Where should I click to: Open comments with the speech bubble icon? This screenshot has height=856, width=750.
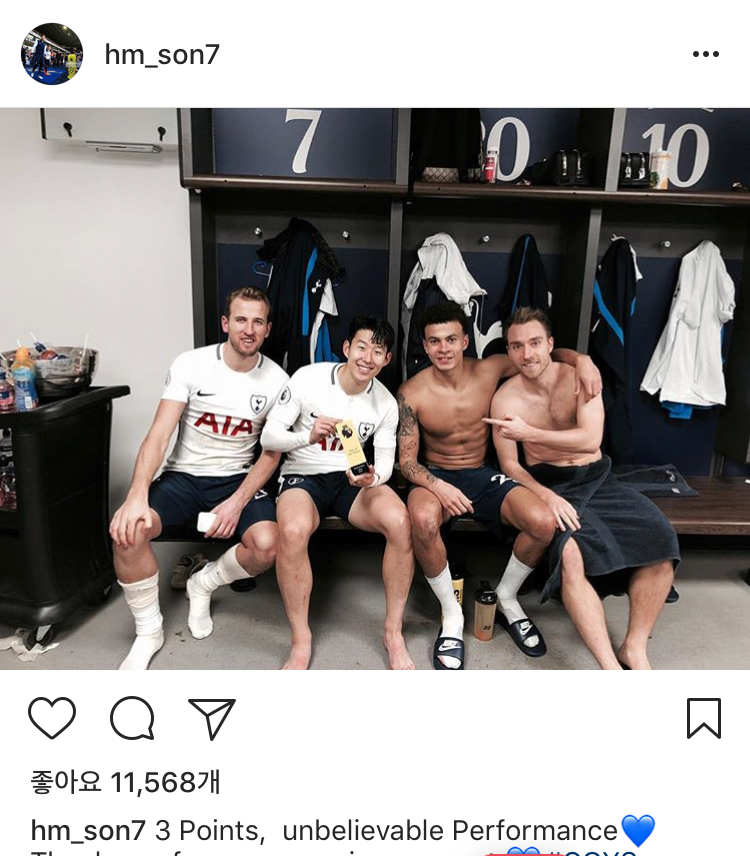point(132,718)
